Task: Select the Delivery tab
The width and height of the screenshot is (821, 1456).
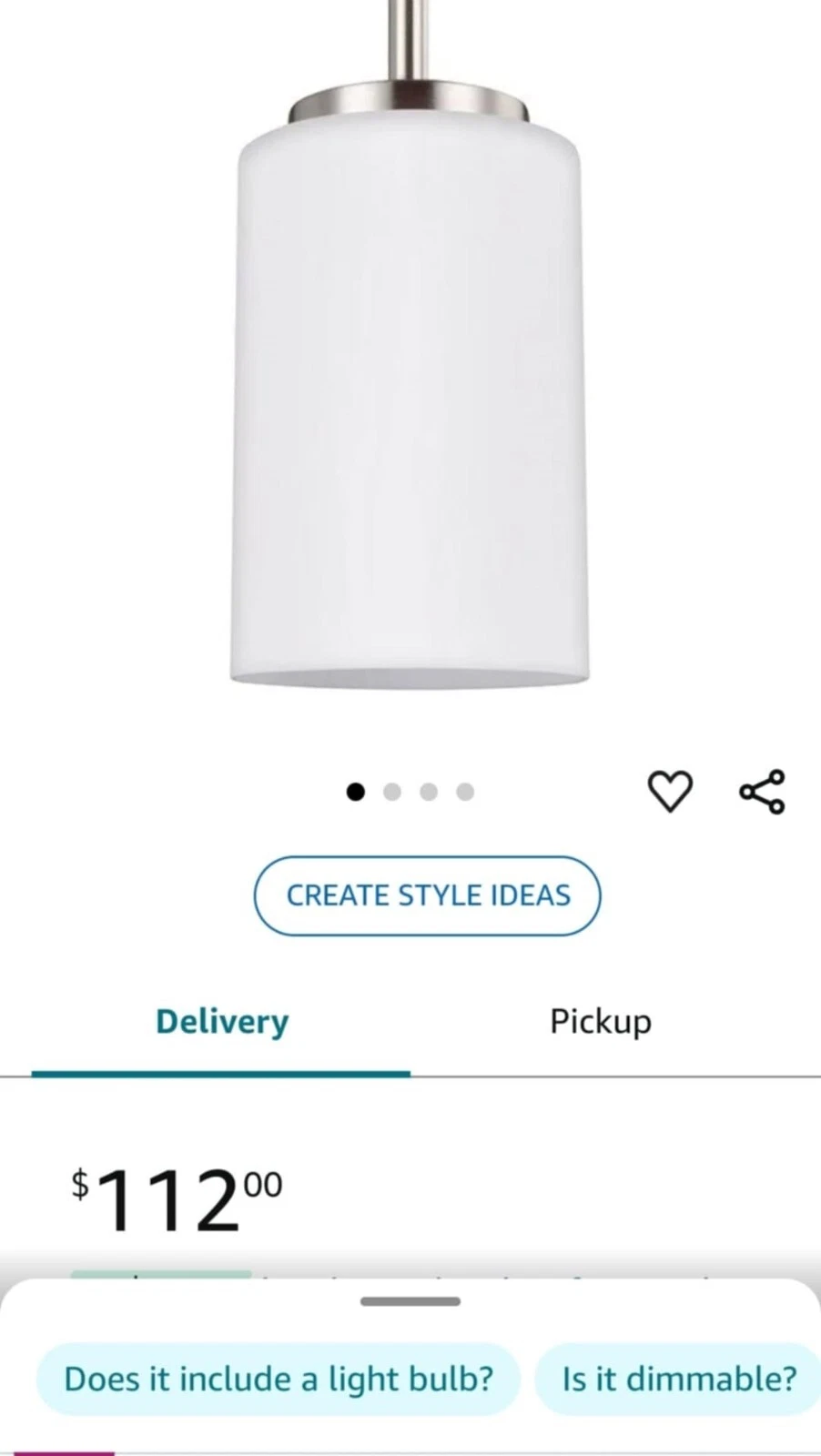Action: [x=222, y=1021]
